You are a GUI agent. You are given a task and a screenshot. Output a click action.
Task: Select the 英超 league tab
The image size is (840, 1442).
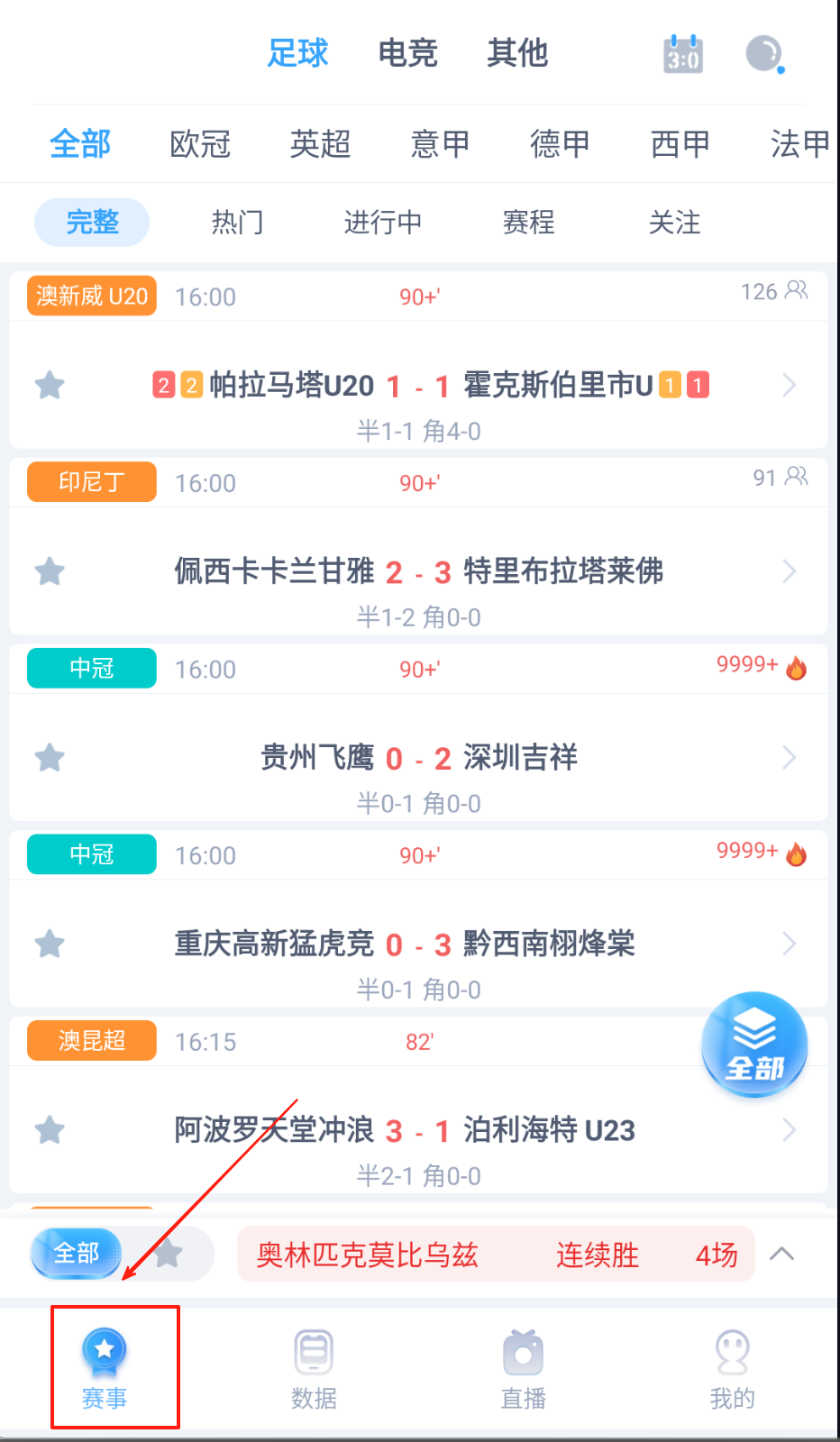pos(320,144)
